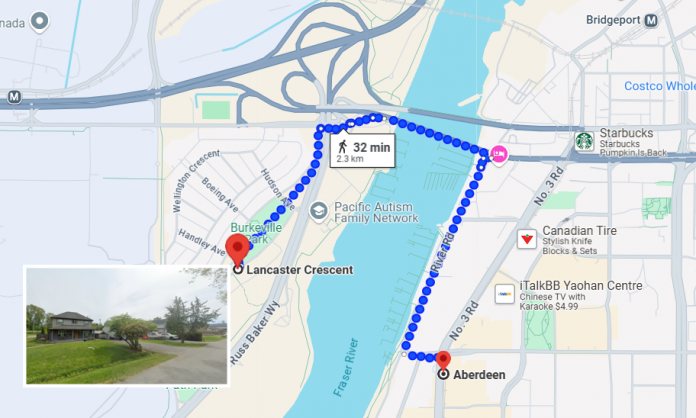This screenshot has height=418, width=696.
Task: Select the Aberdeen destination marker
Action: click(x=444, y=360)
